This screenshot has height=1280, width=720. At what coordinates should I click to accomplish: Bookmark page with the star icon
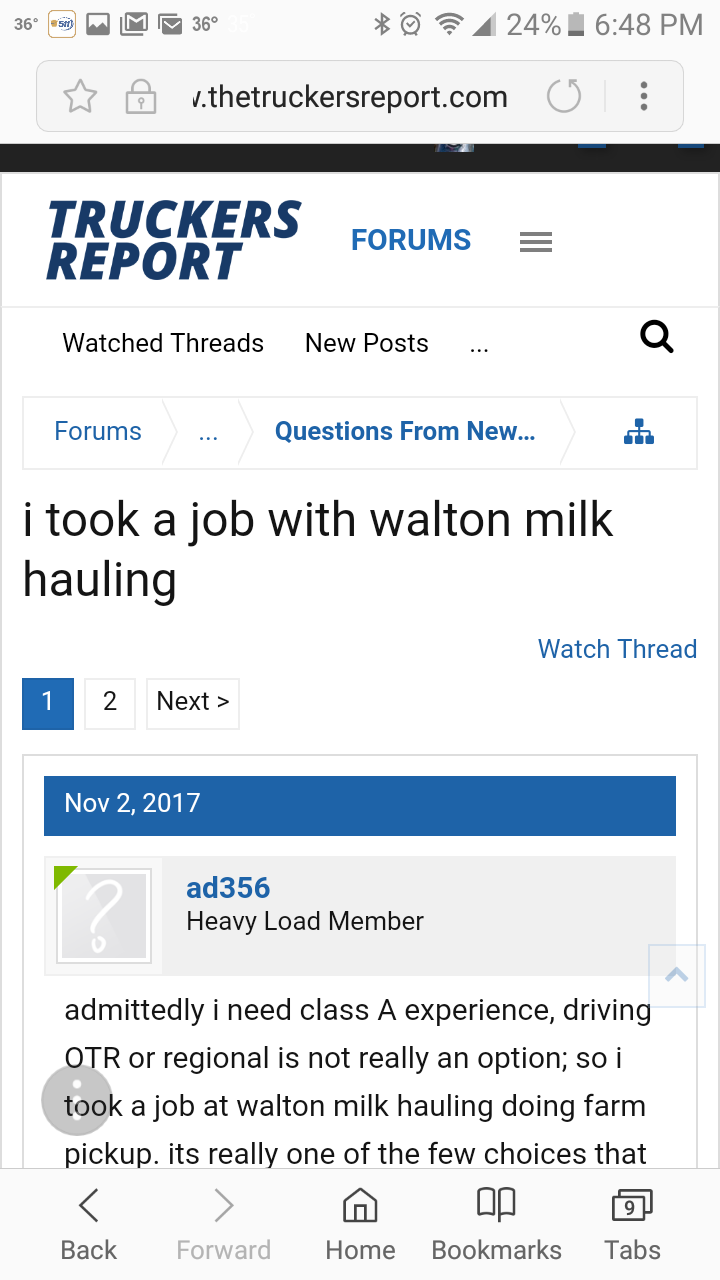pos(80,97)
